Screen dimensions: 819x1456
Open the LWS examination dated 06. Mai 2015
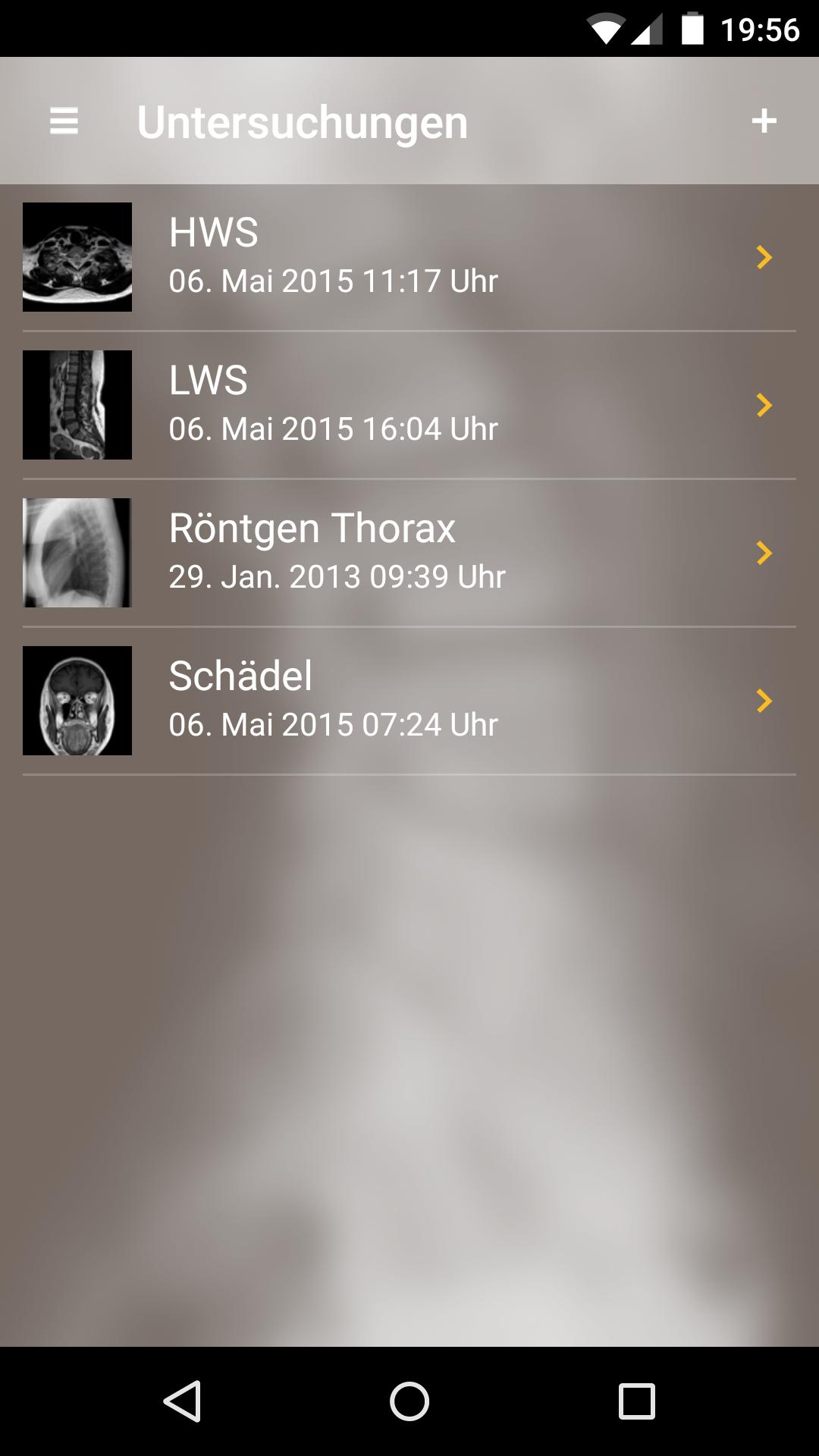409,404
